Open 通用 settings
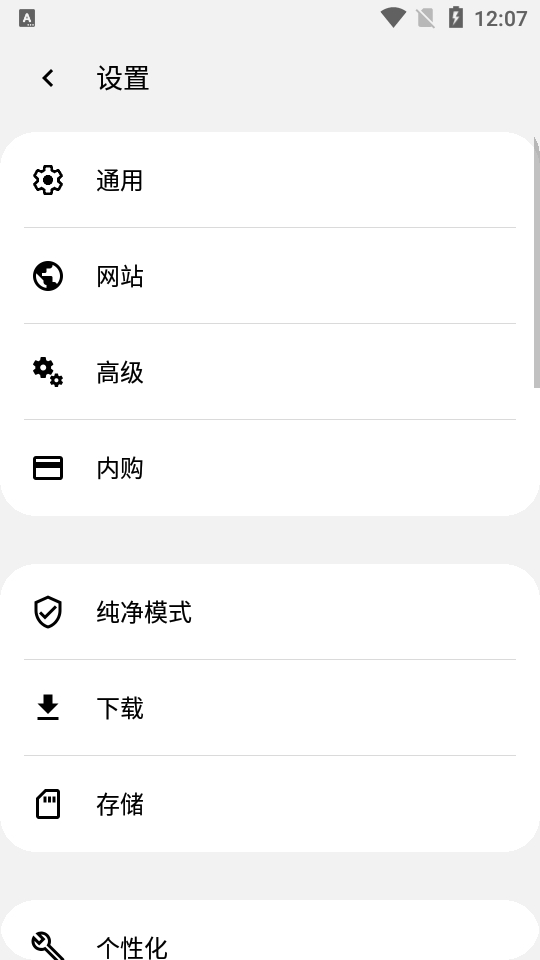The image size is (540, 960). pos(270,180)
